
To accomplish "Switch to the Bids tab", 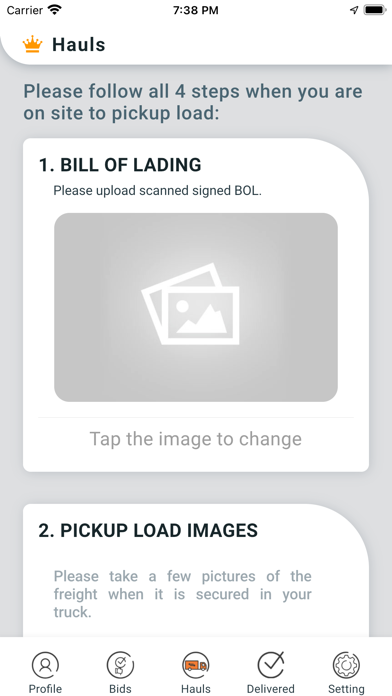I will pos(120,672).
